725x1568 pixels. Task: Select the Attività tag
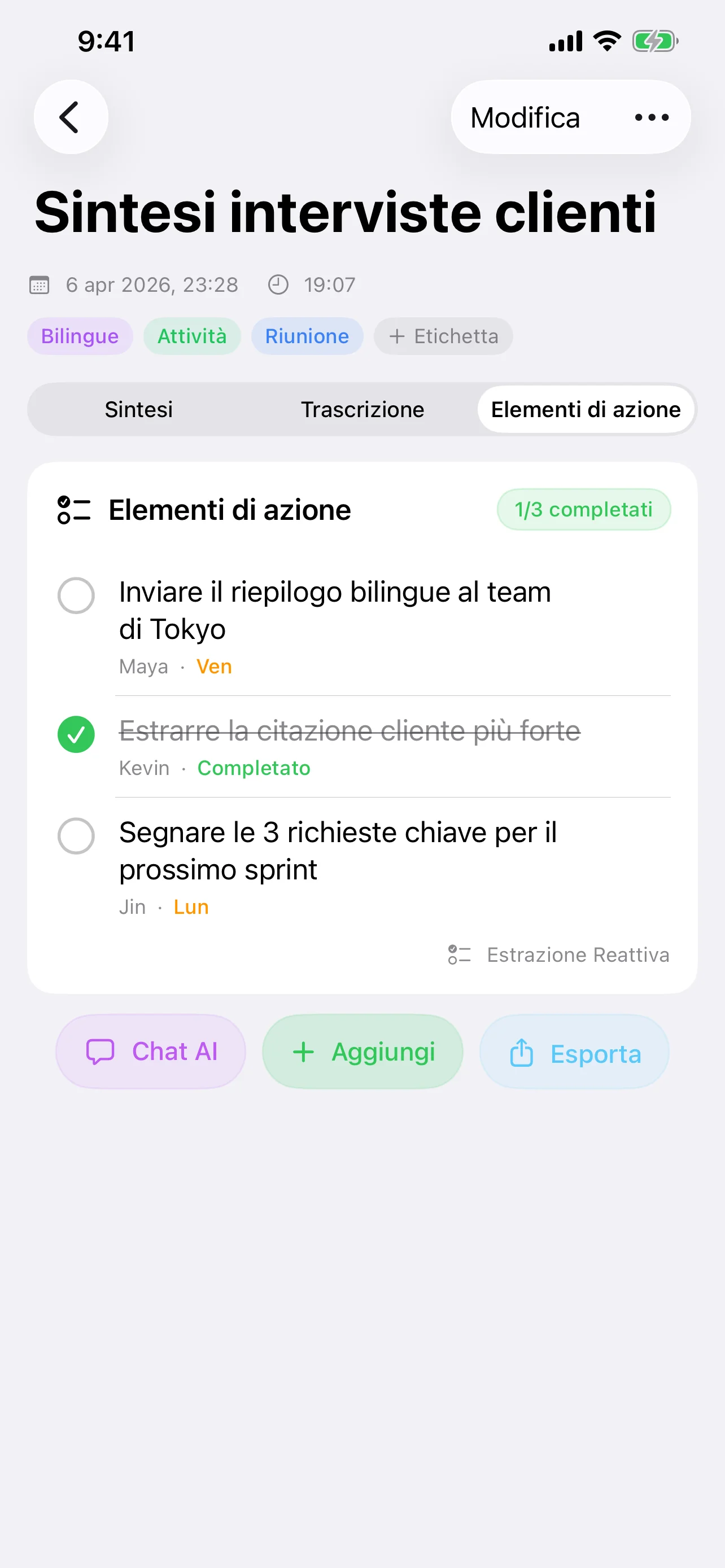tap(192, 335)
